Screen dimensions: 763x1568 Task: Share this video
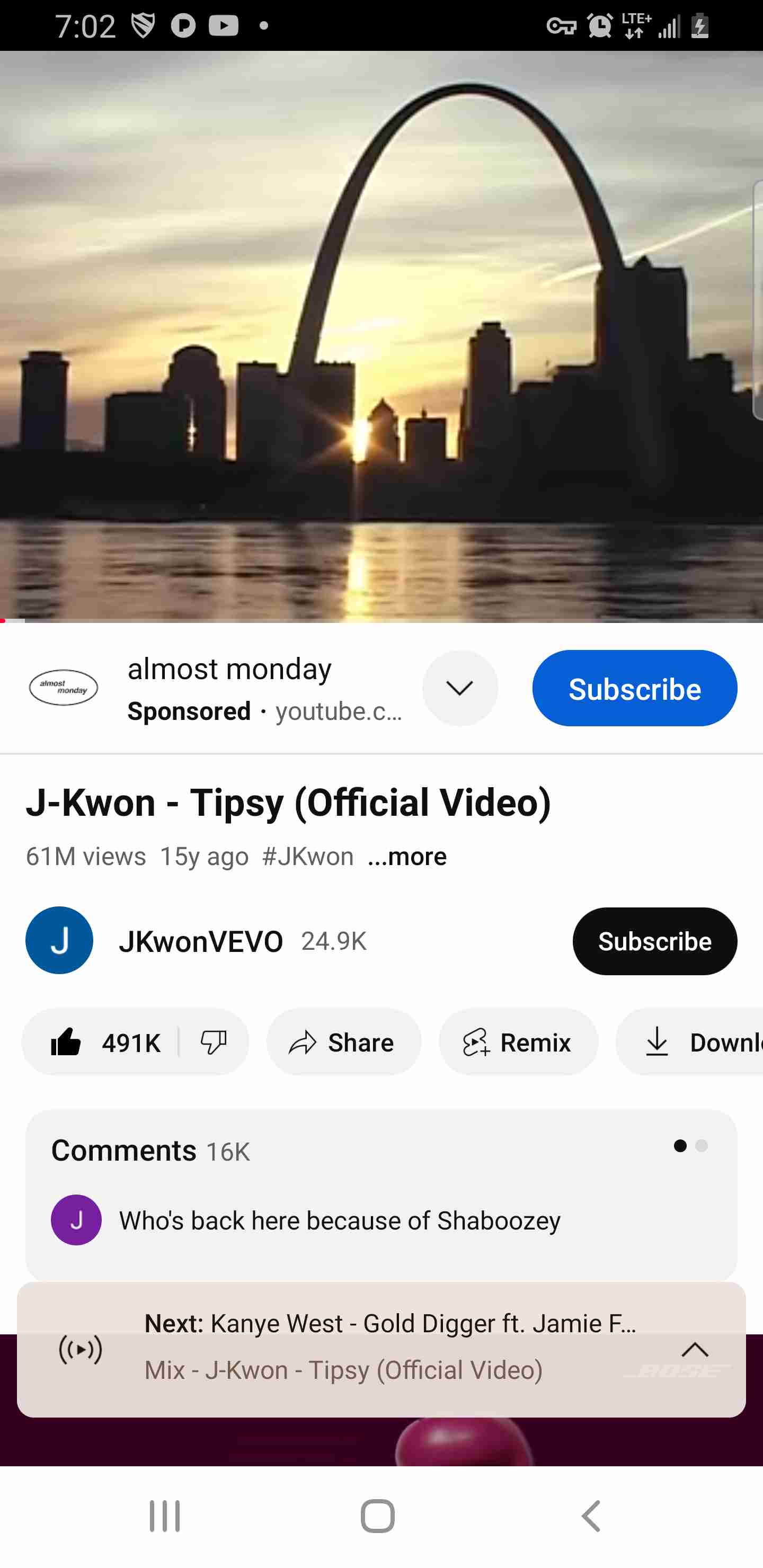343,1042
